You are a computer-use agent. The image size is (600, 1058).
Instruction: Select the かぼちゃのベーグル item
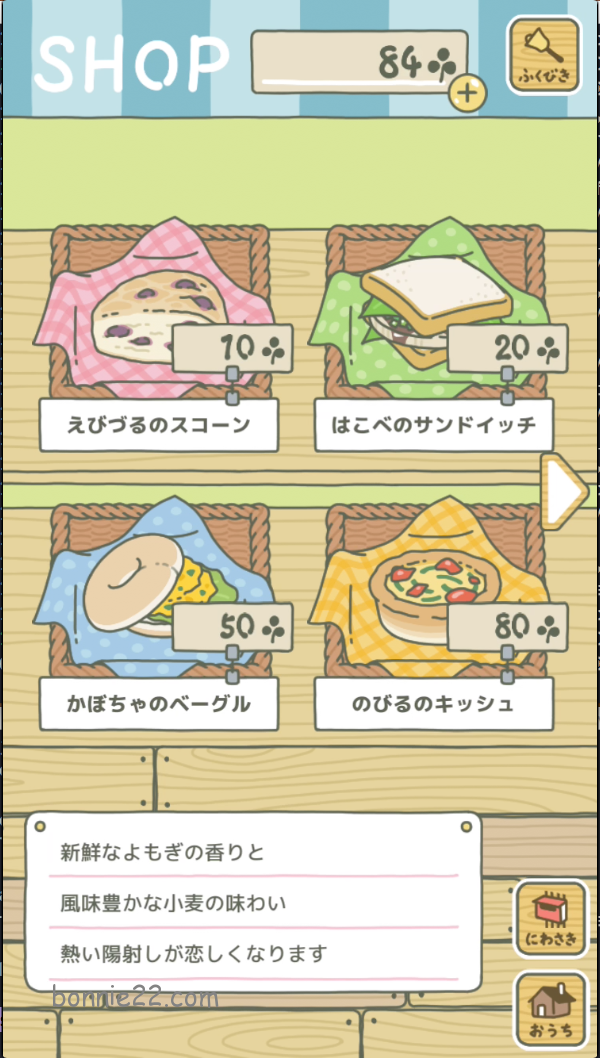pos(159,617)
